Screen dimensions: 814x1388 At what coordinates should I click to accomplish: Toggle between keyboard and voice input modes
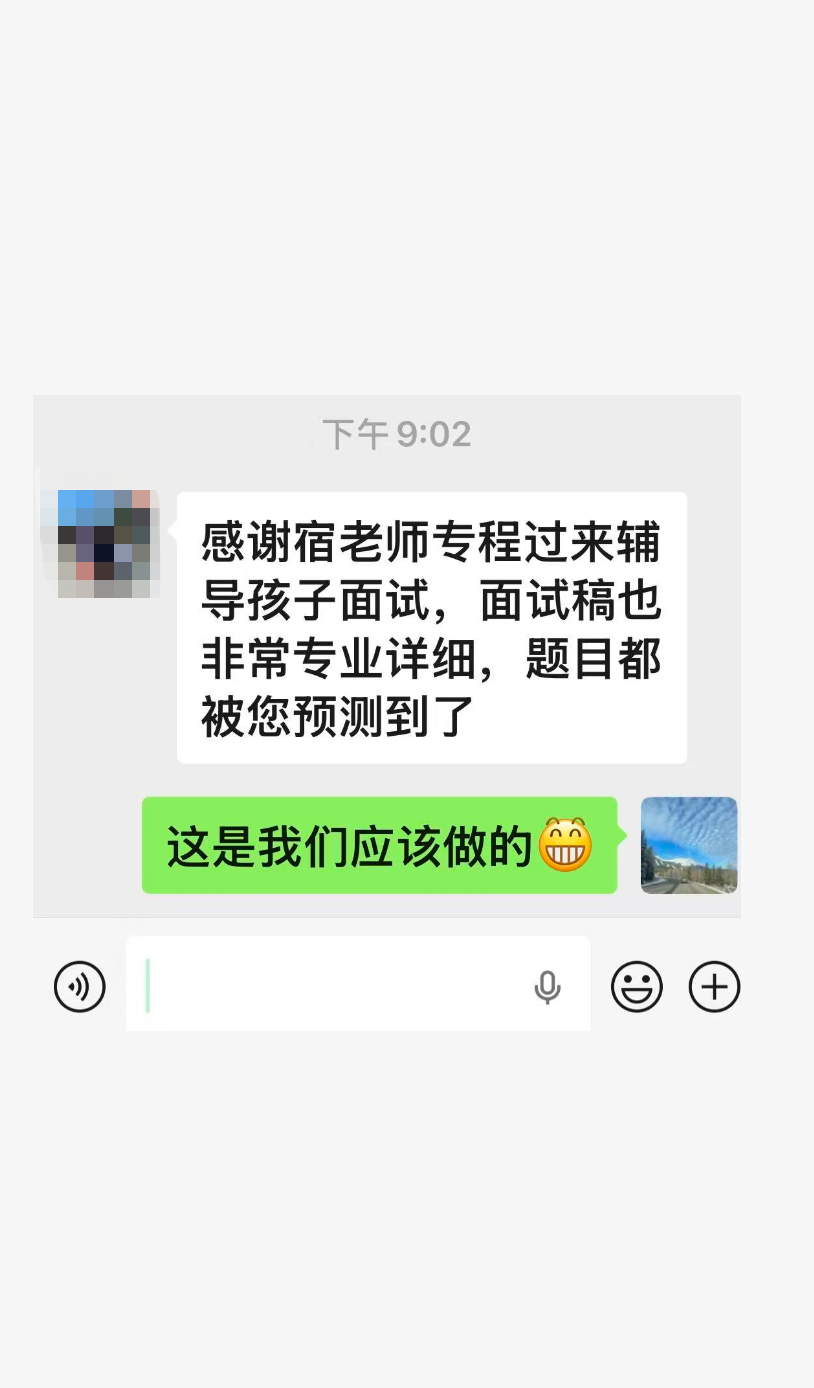point(79,986)
